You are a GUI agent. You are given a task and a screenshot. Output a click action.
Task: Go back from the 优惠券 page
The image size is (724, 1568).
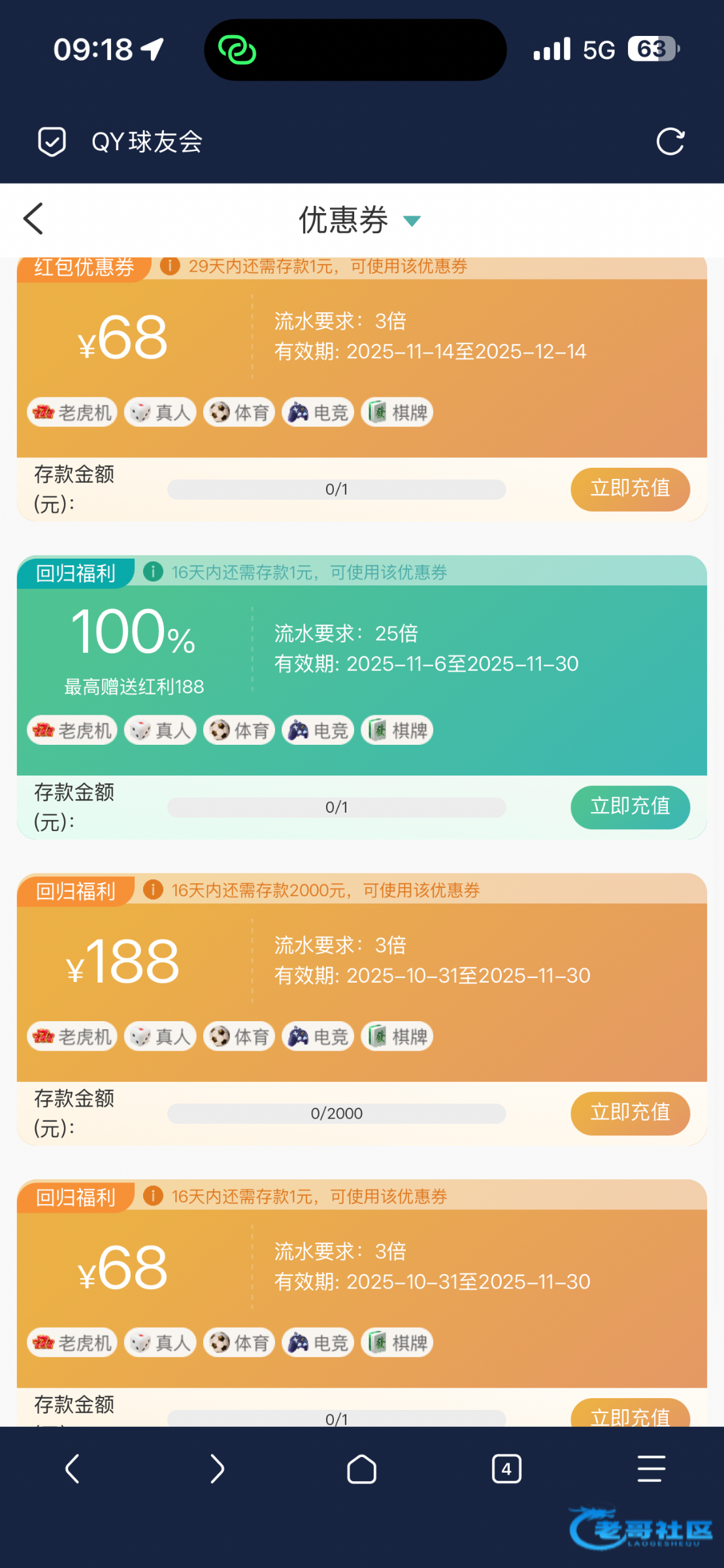33,218
